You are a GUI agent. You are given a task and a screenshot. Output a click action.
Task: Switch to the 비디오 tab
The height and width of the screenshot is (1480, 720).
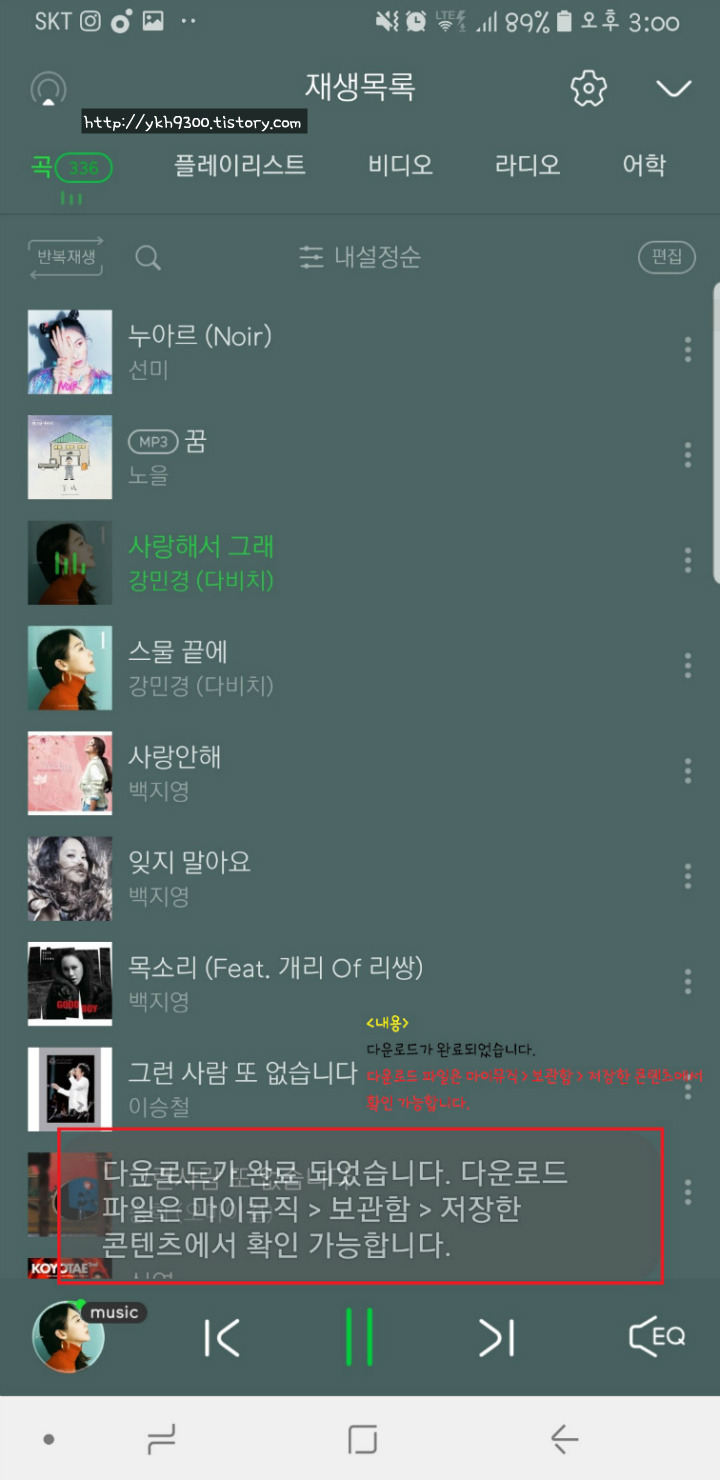400,165
